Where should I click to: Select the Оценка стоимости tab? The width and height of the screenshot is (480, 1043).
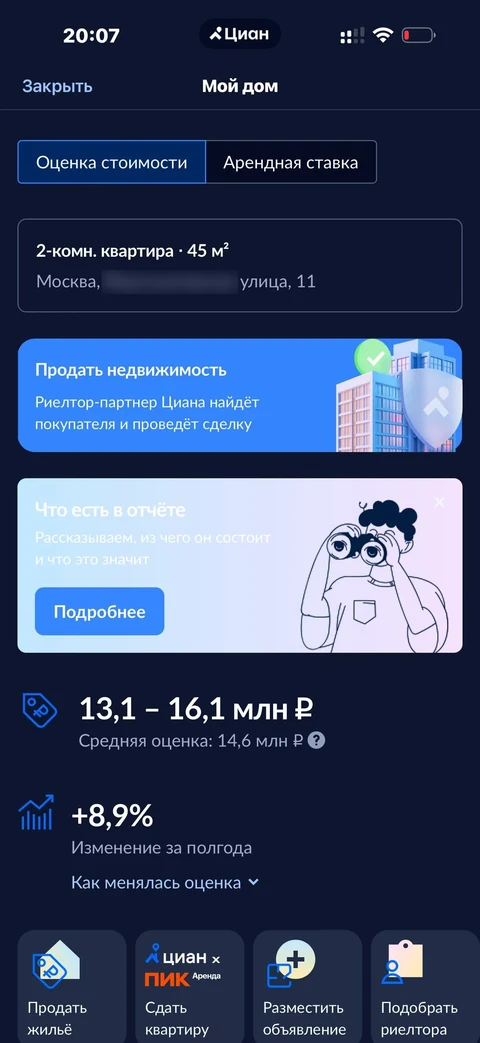[112, 162]
